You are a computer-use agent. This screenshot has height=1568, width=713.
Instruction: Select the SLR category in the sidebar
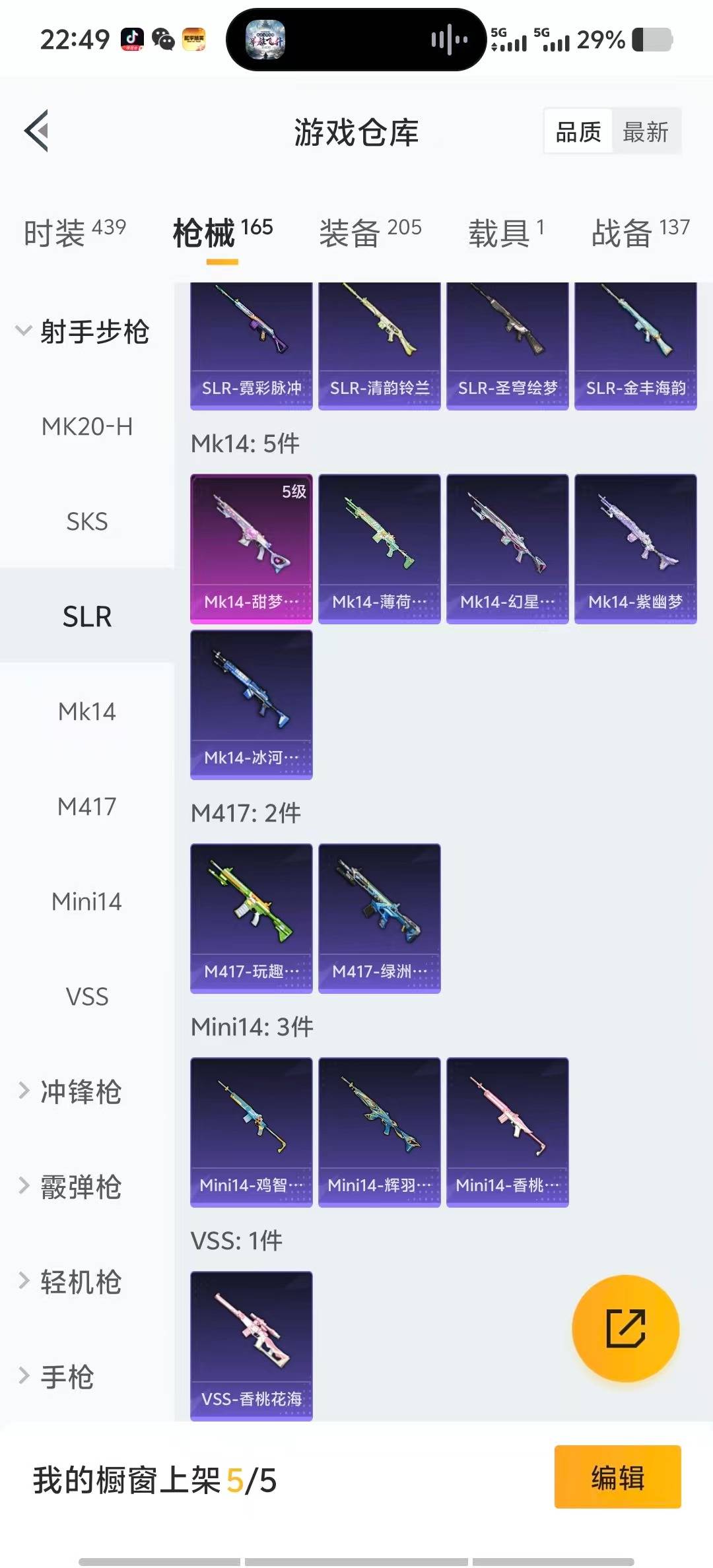point(86,617)
